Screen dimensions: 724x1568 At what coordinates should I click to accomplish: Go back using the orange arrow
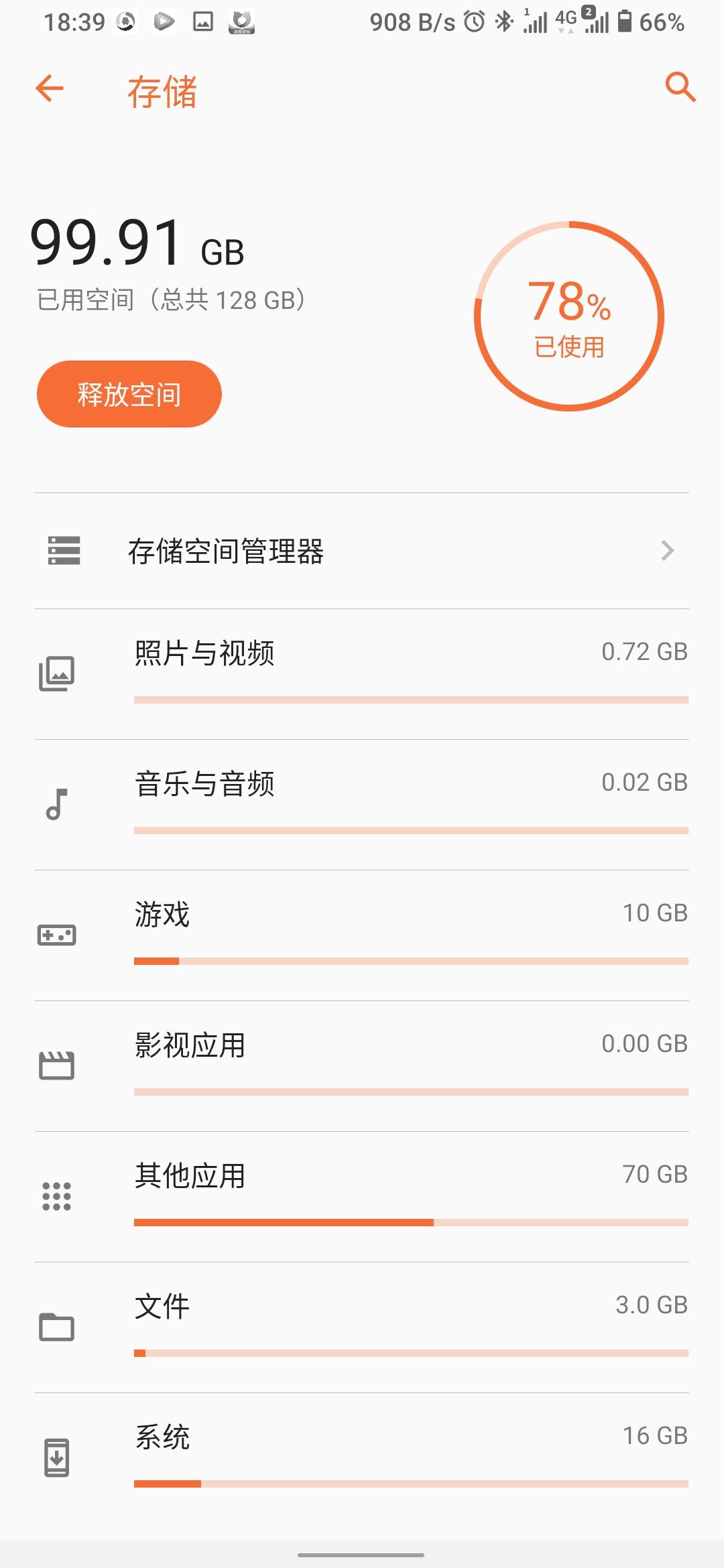click(50, 88)
